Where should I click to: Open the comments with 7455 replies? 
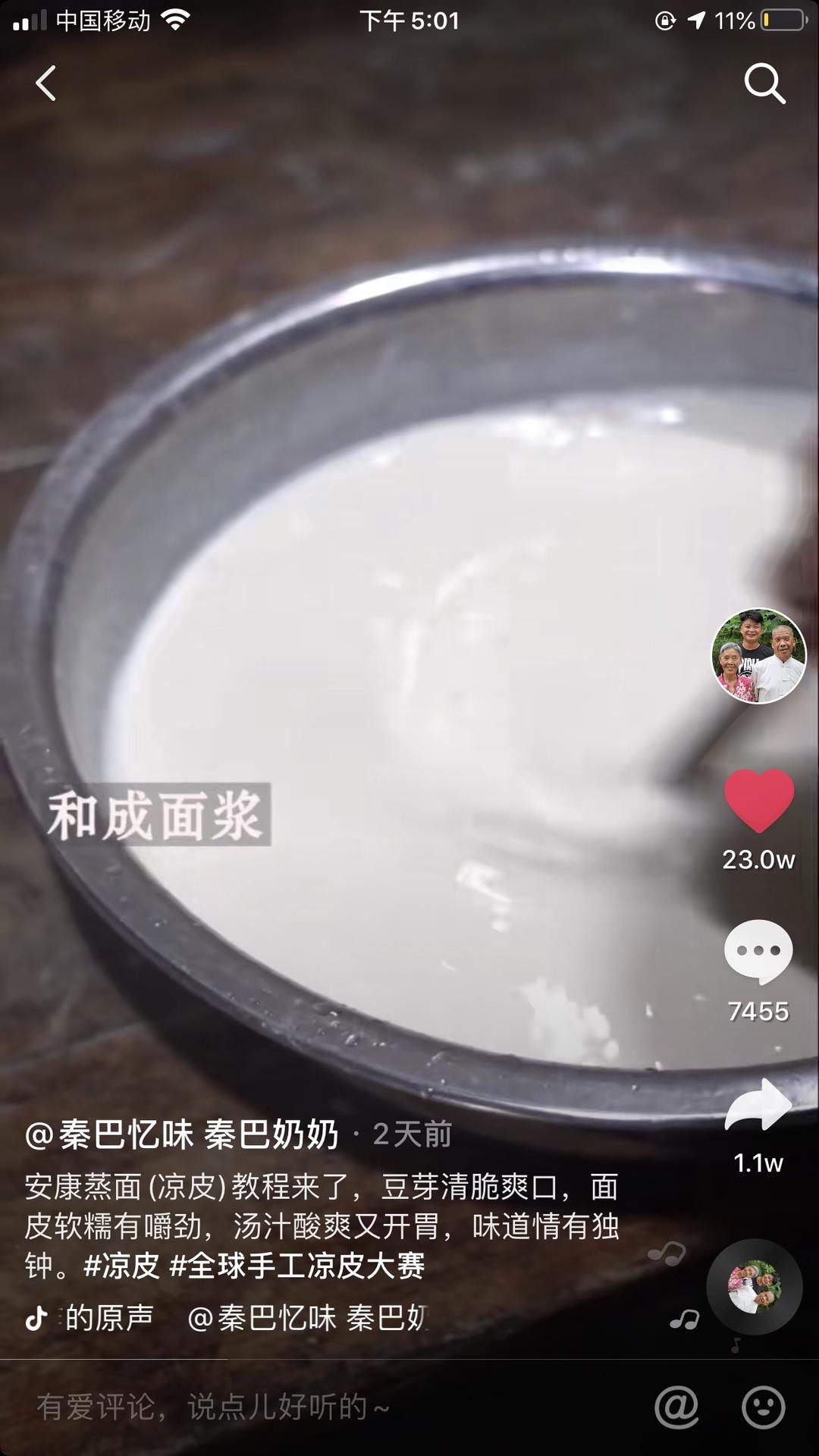(x=758, y=952)
